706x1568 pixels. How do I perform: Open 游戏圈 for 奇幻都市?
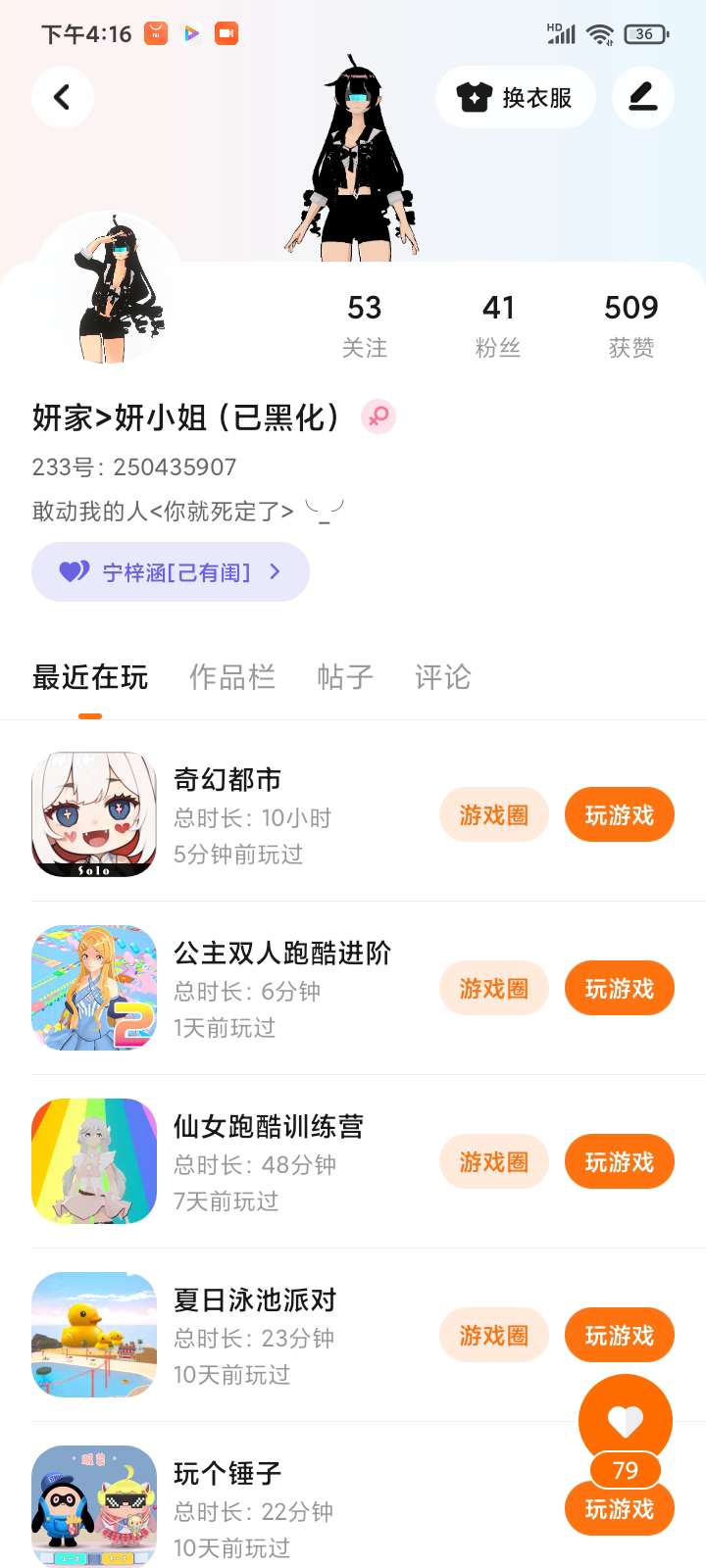(x=493, y=814)
